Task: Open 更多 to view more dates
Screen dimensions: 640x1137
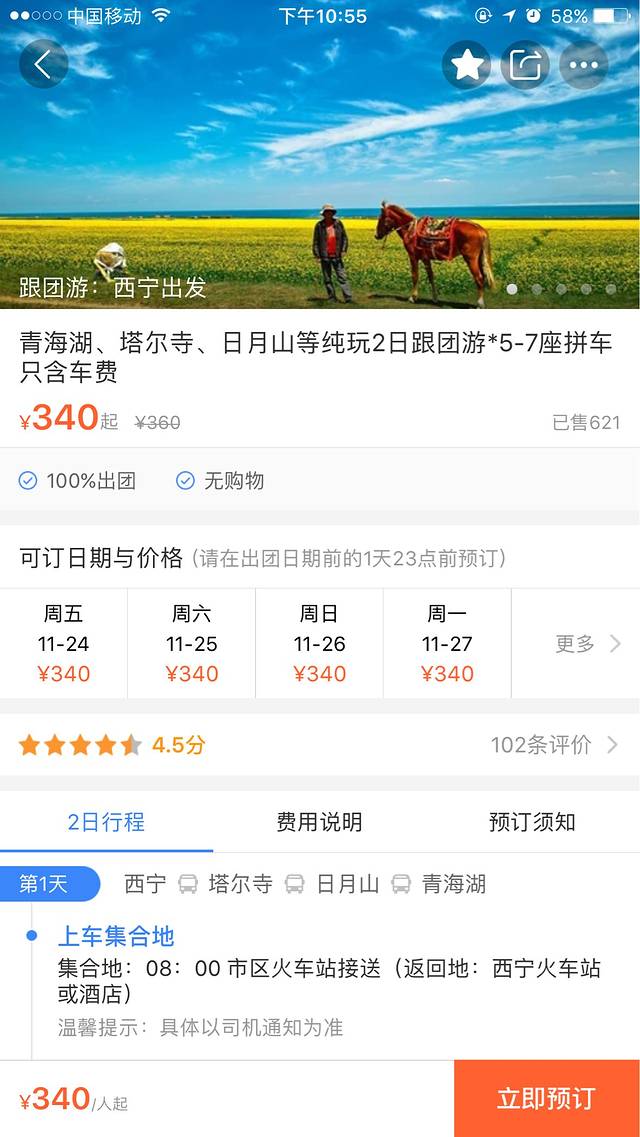Action: click(587, 643)
